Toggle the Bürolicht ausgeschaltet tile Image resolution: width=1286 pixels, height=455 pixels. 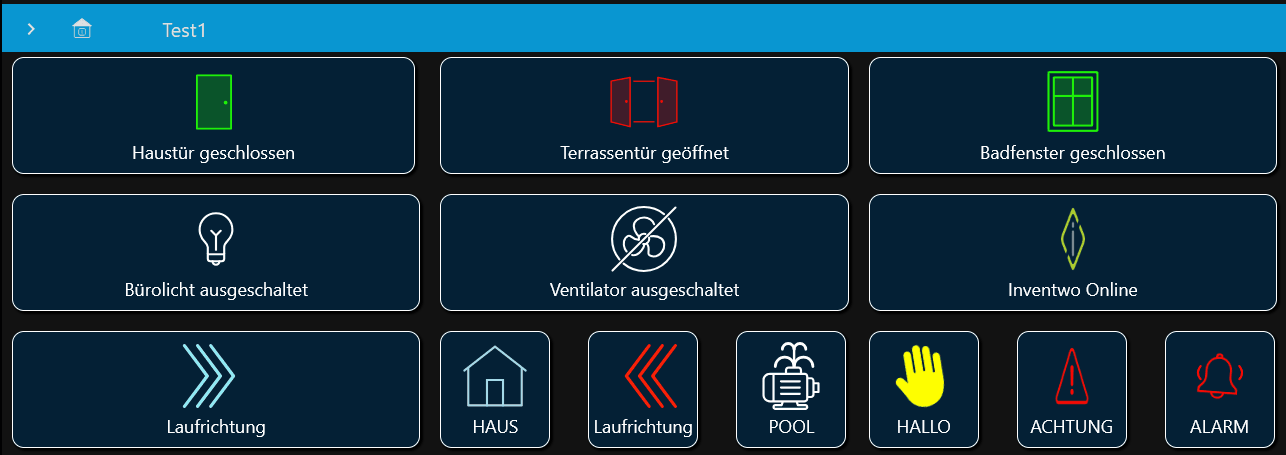pyautogui.click(x=215, y=252)
